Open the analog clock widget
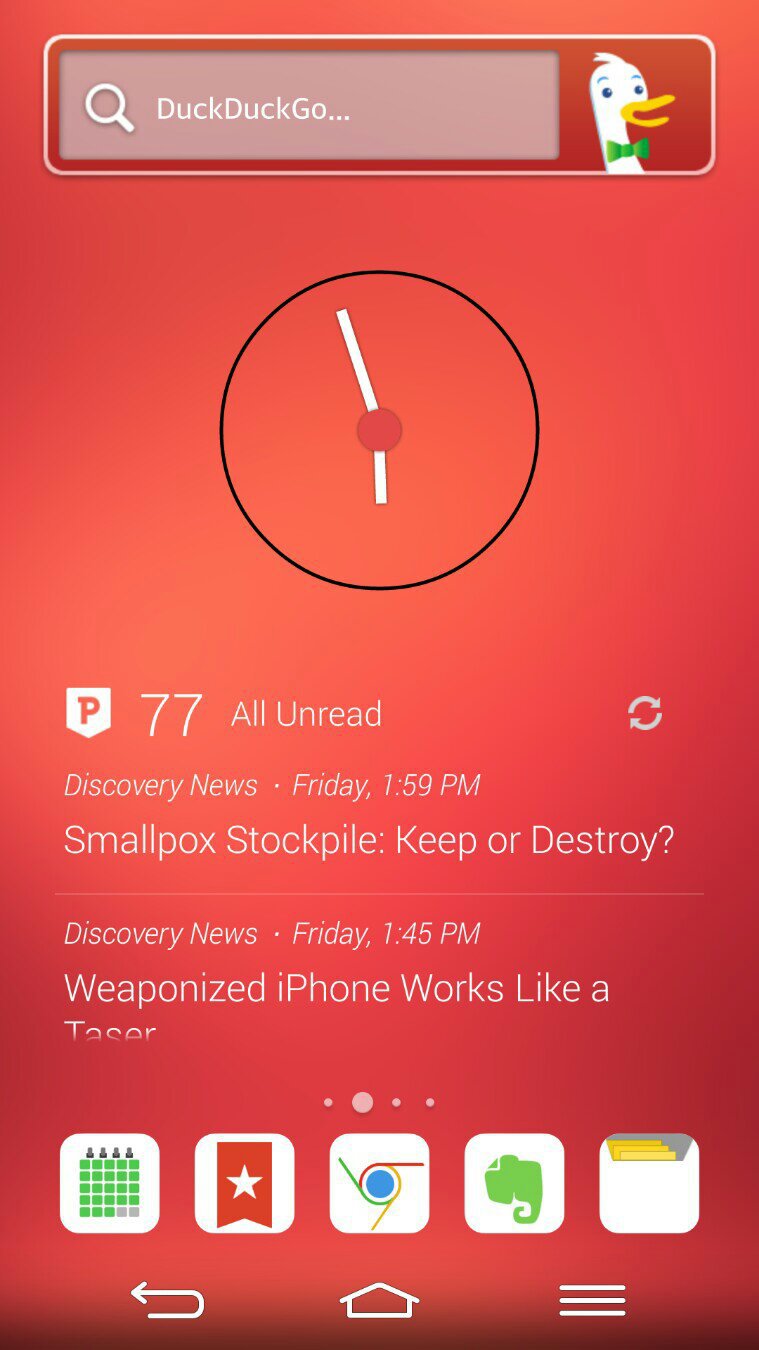Screen dimensions: 759x1350 coord(379,430)
